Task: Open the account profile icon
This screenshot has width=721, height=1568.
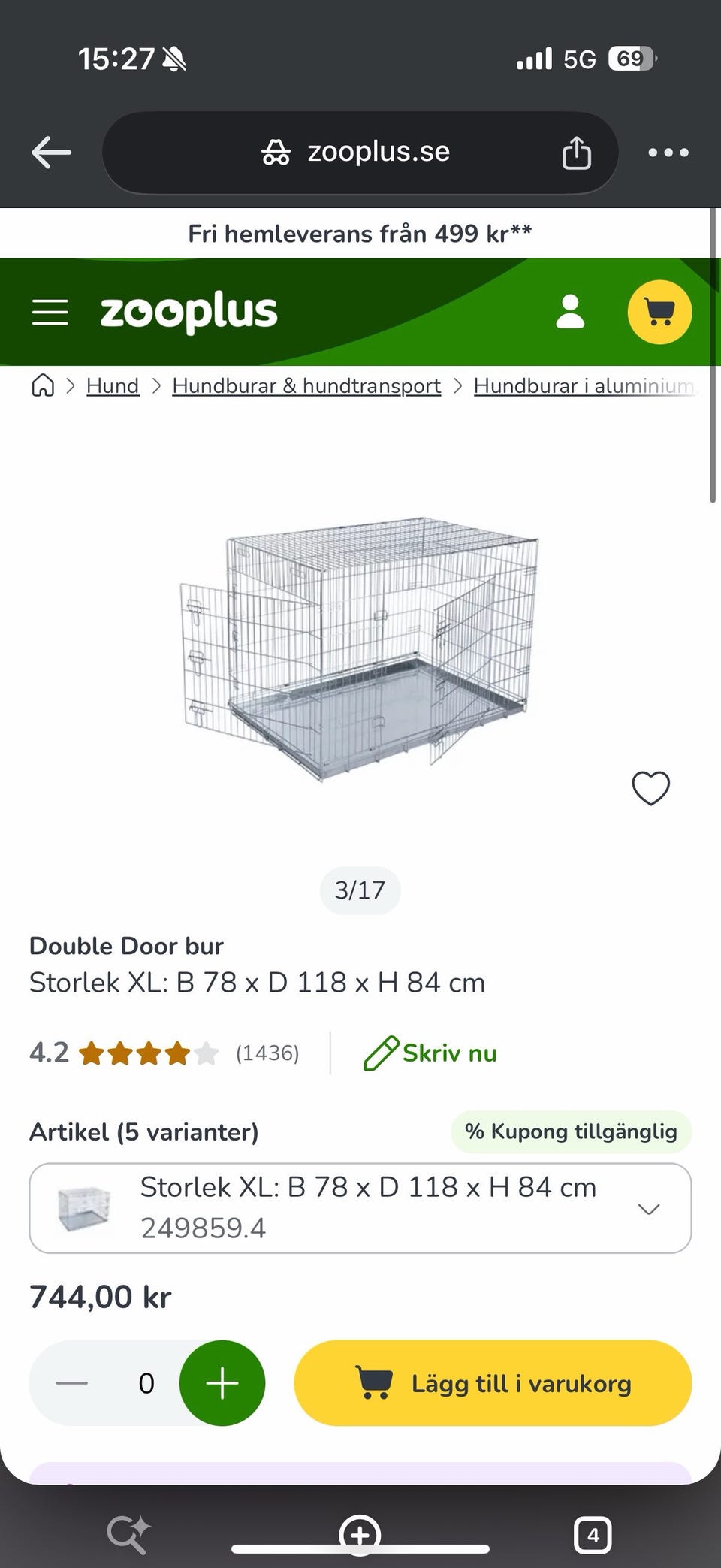Action: 570,312
